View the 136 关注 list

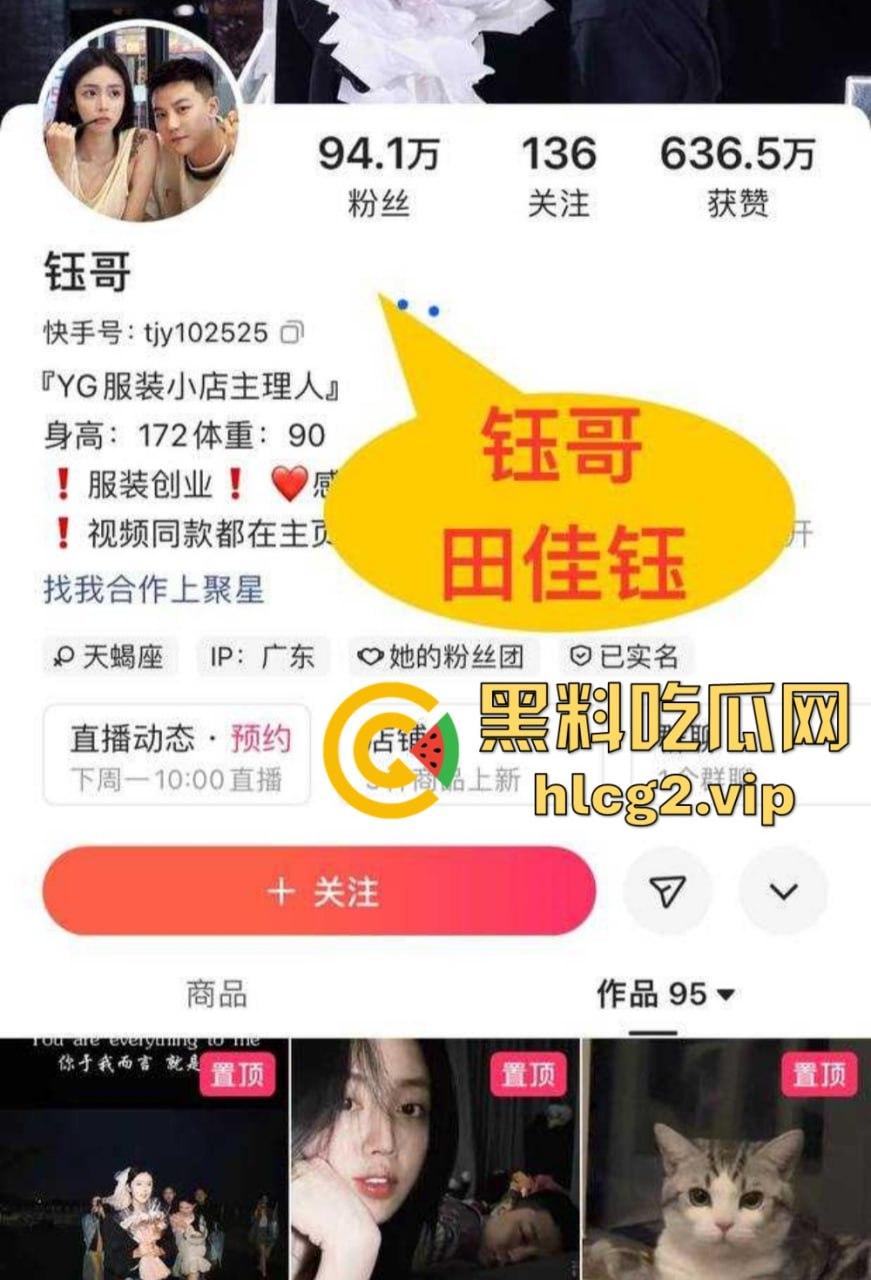tap(558, 175)
